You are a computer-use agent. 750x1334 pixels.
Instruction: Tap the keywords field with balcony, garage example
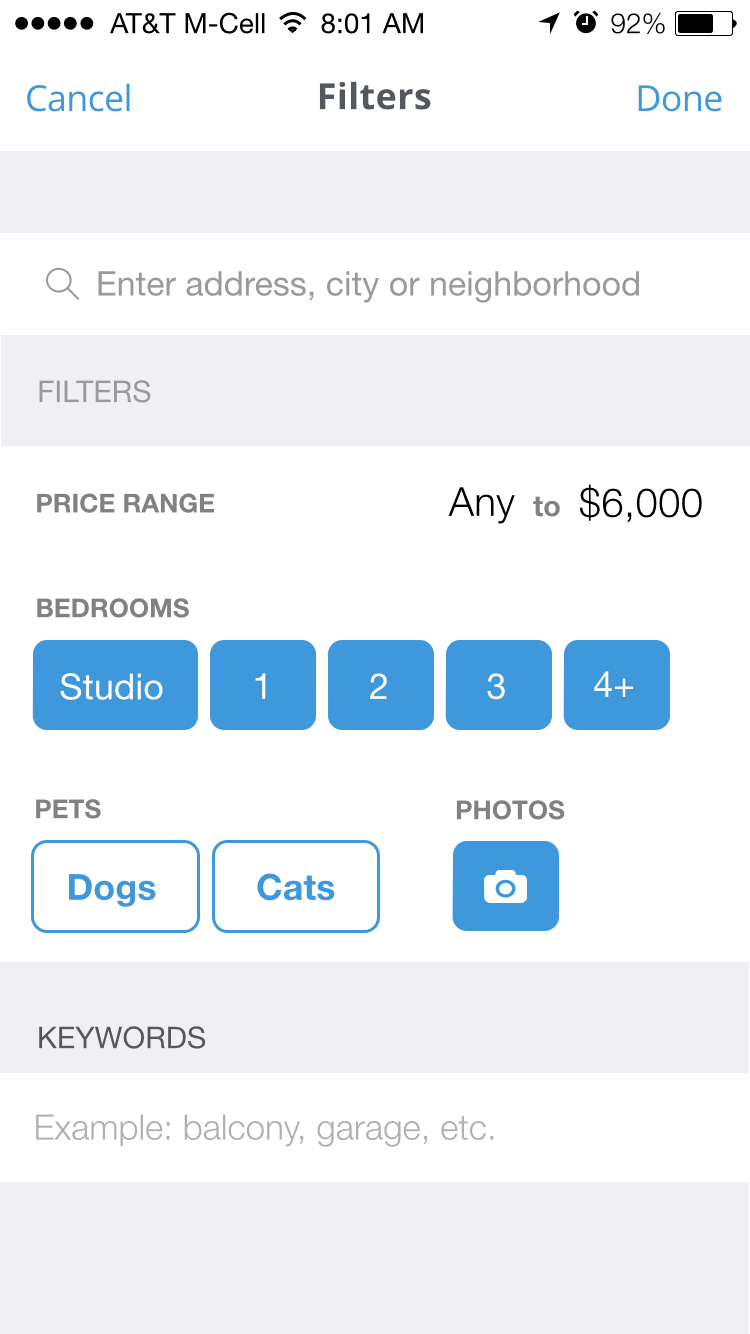[375, 1128]
